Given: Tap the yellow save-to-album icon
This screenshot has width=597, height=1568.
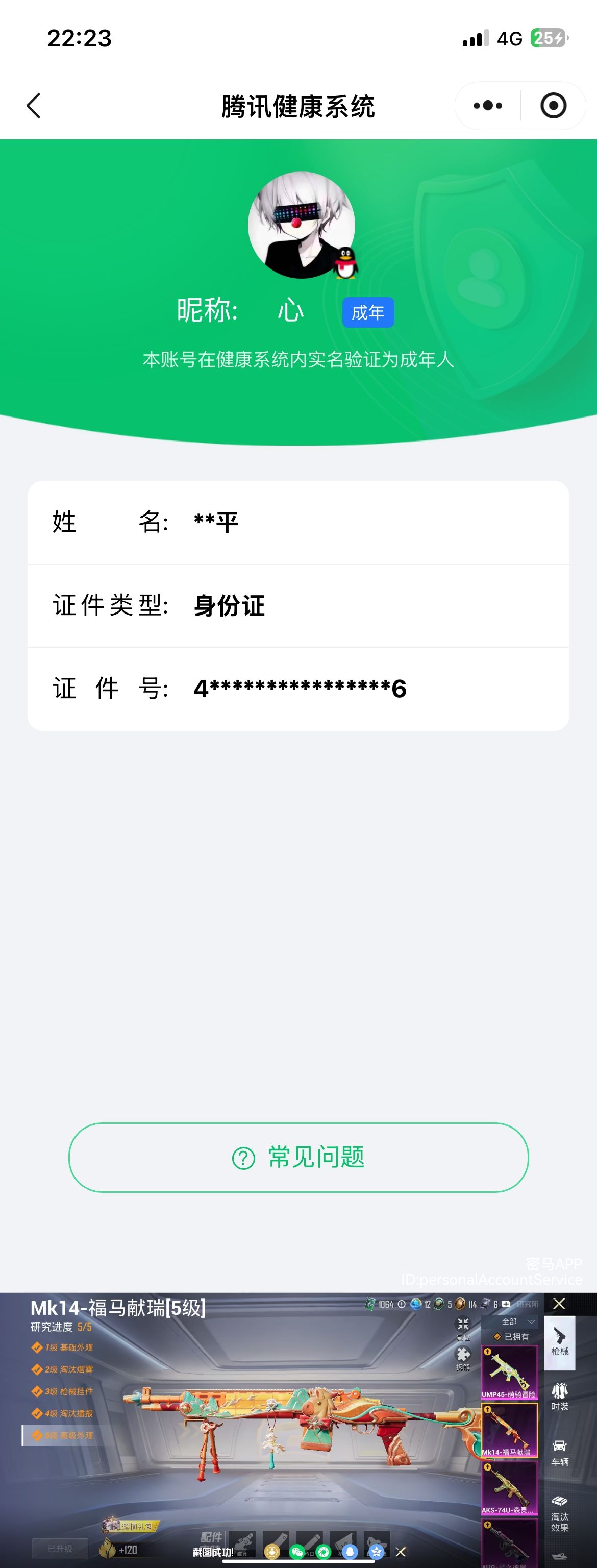Looking at the screenshot, I should point(272,1553).
